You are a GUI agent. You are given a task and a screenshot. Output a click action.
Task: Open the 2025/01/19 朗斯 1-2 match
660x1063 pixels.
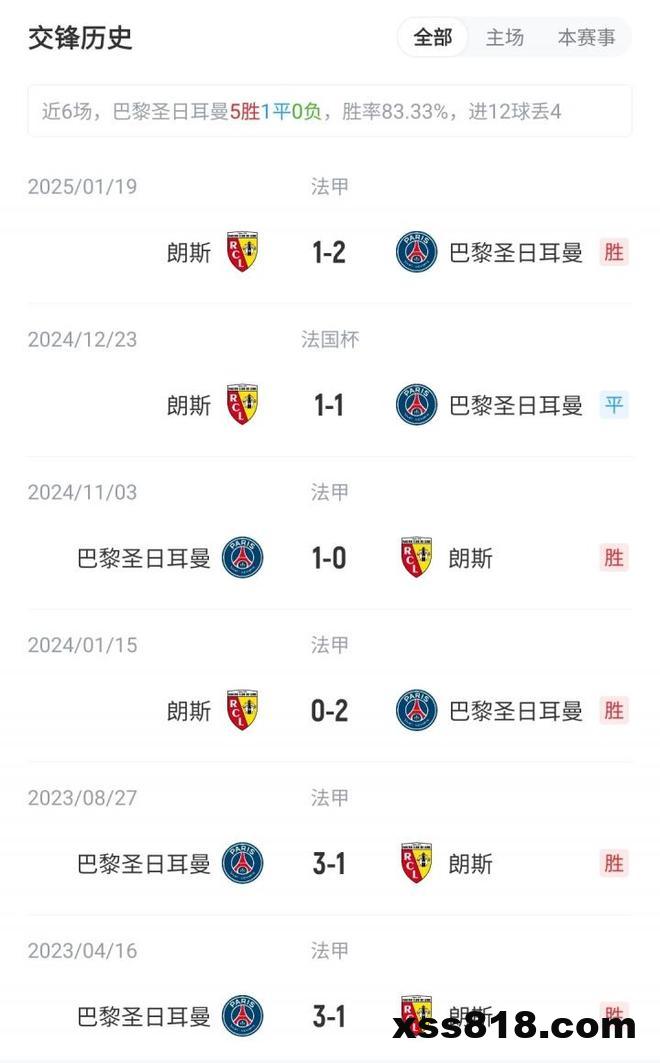coord(329,252)
